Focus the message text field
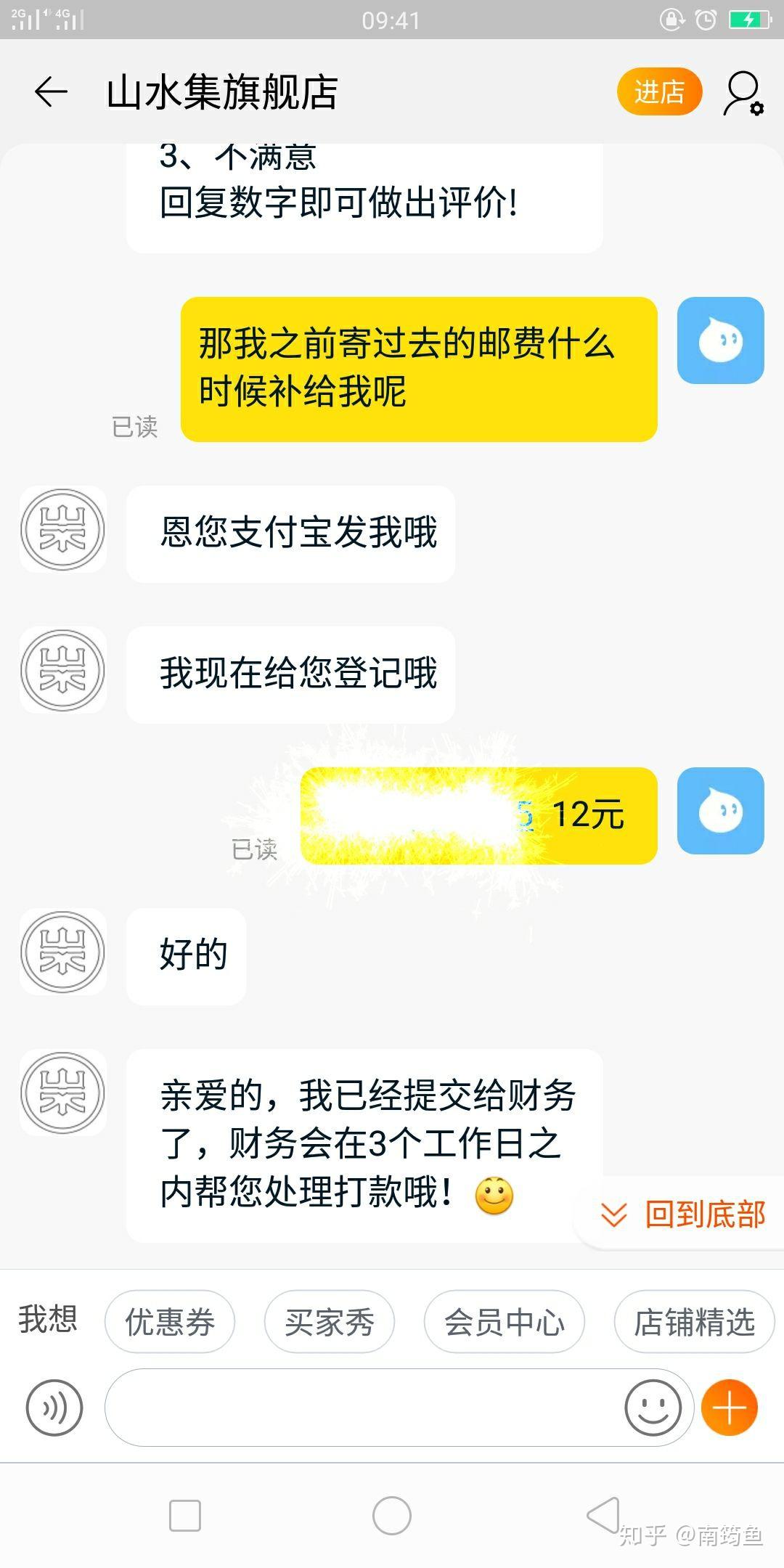Image resolution: width=784 pixels, height=1568 pixels. coord(363,1408)
